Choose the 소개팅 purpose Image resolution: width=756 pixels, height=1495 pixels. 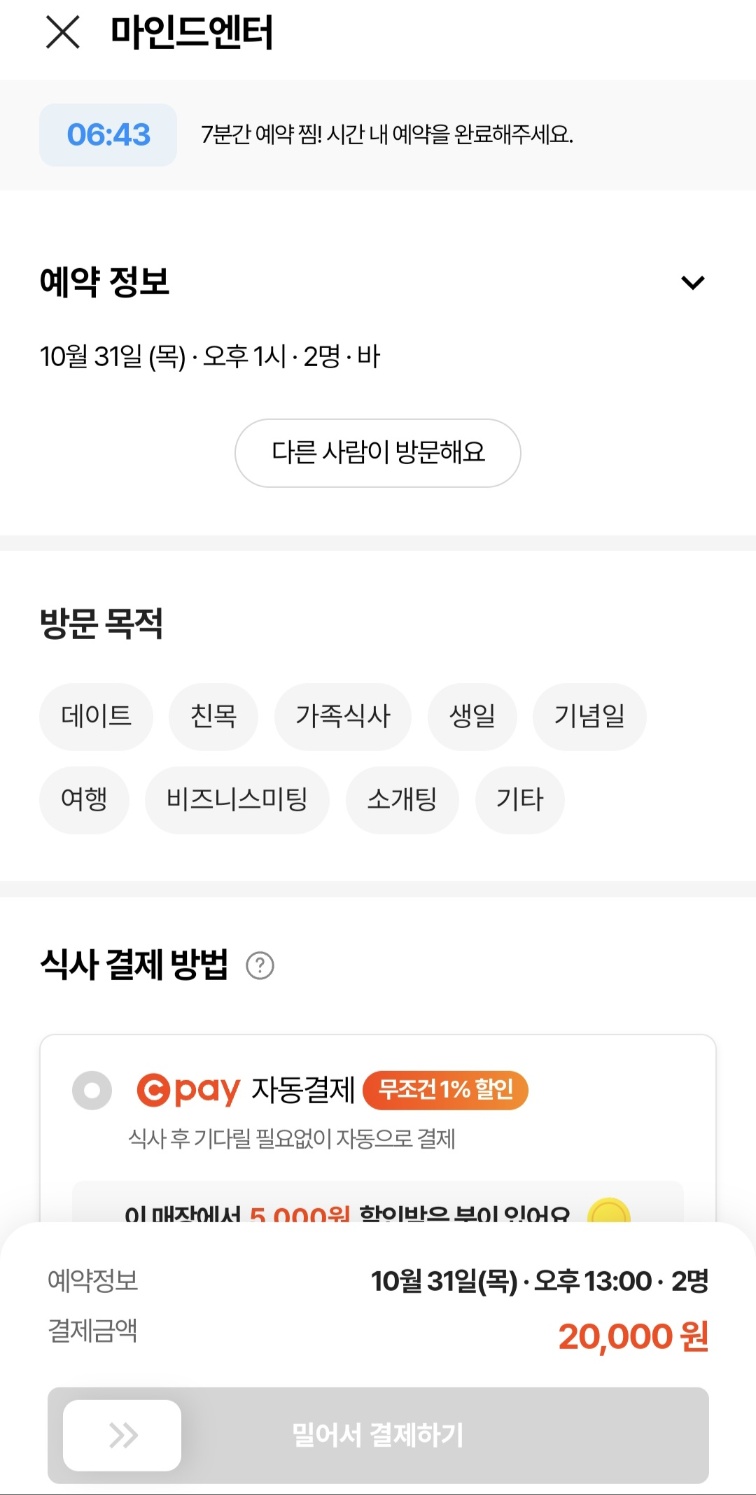(x=402, y=799)
